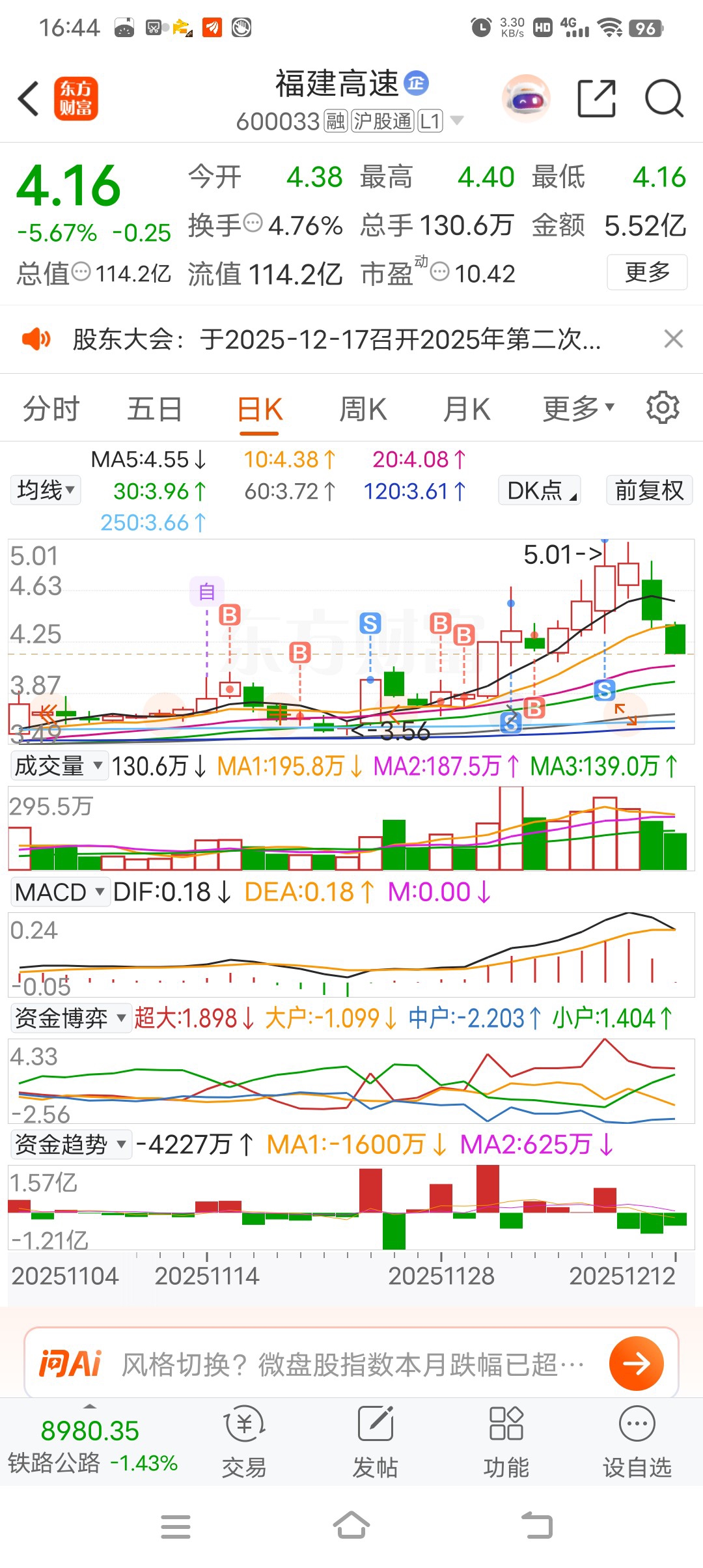Add stock via 设自选

click(x=637, y=1440)
